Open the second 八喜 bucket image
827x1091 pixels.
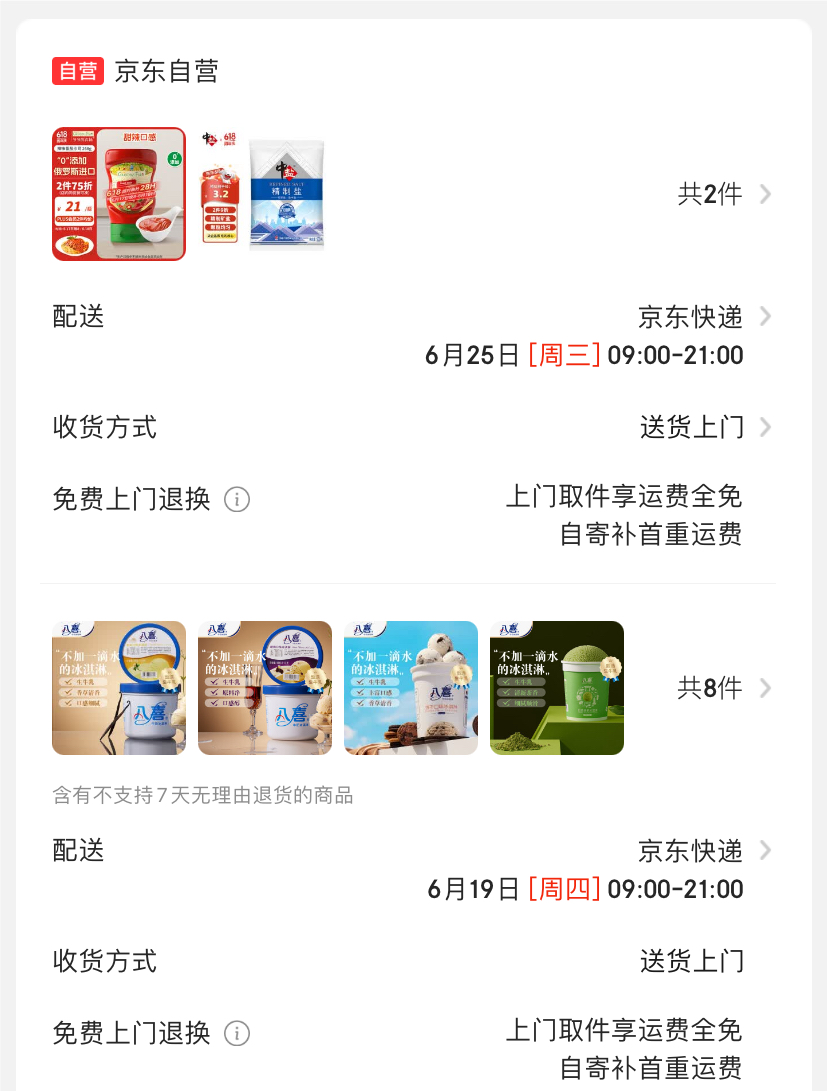[264, 688]
